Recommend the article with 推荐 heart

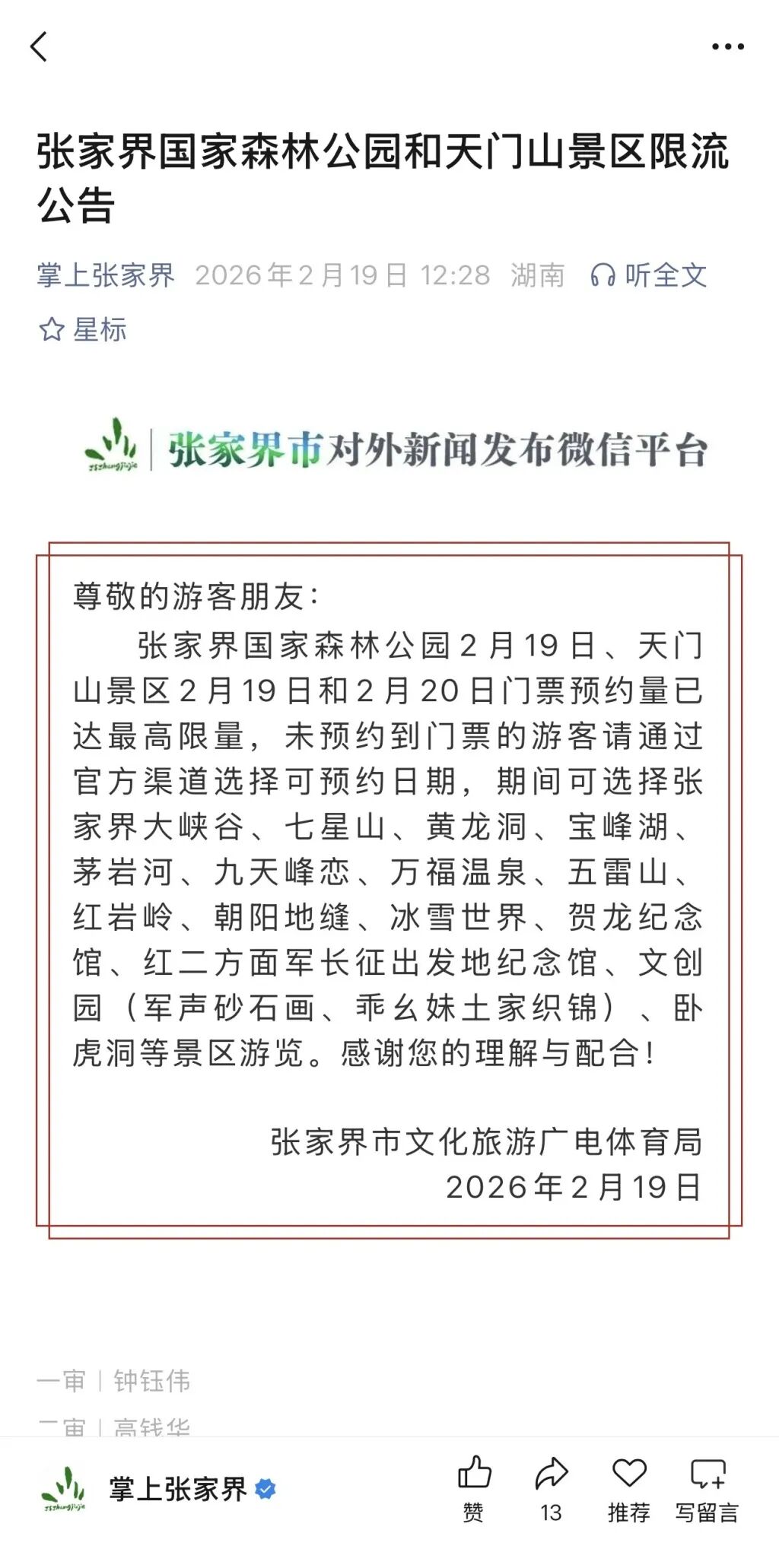click(629, 1489)
